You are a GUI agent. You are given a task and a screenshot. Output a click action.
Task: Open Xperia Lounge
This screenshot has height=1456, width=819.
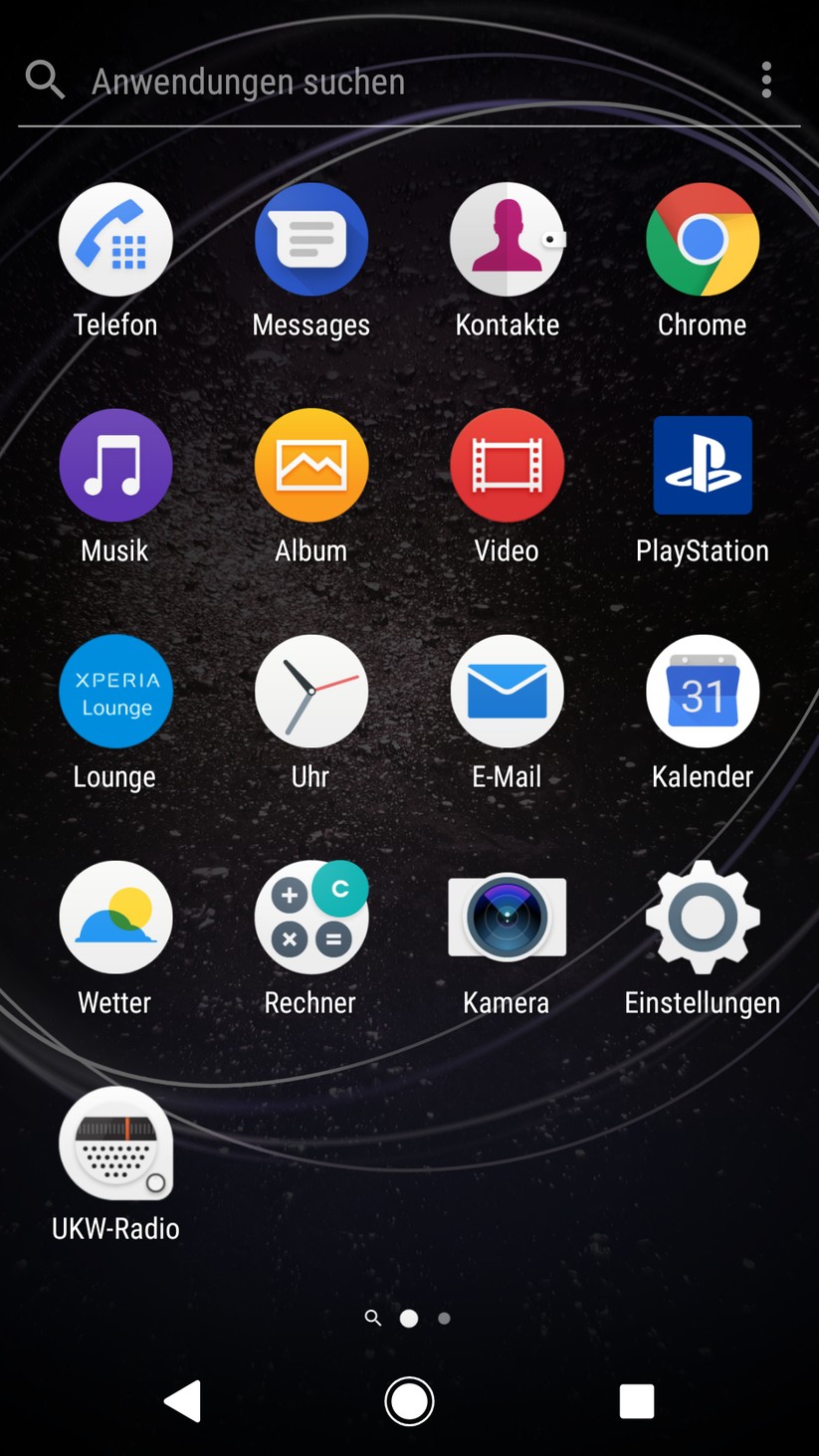115,692
